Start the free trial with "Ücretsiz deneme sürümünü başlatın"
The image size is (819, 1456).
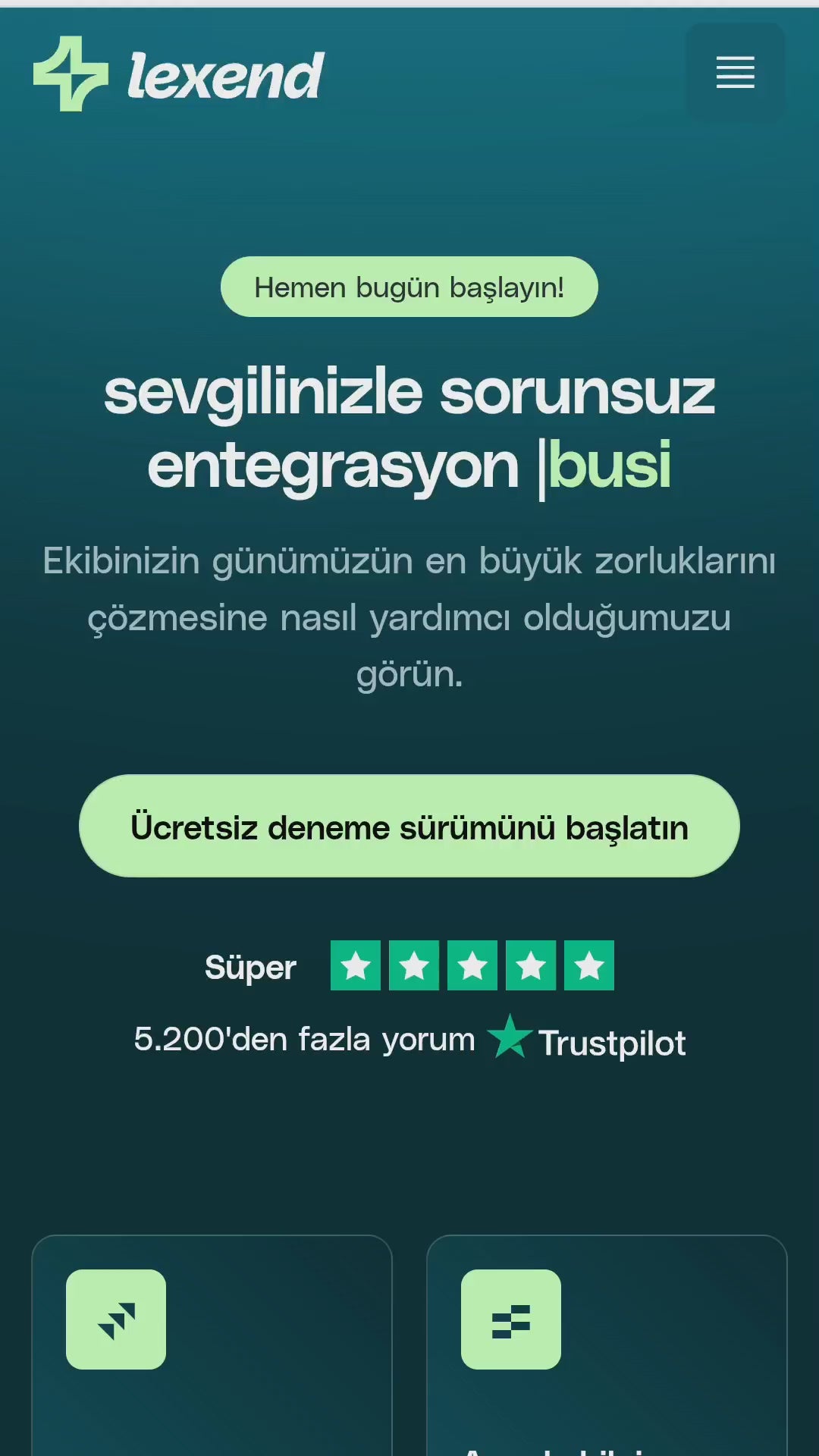[409, 826]
